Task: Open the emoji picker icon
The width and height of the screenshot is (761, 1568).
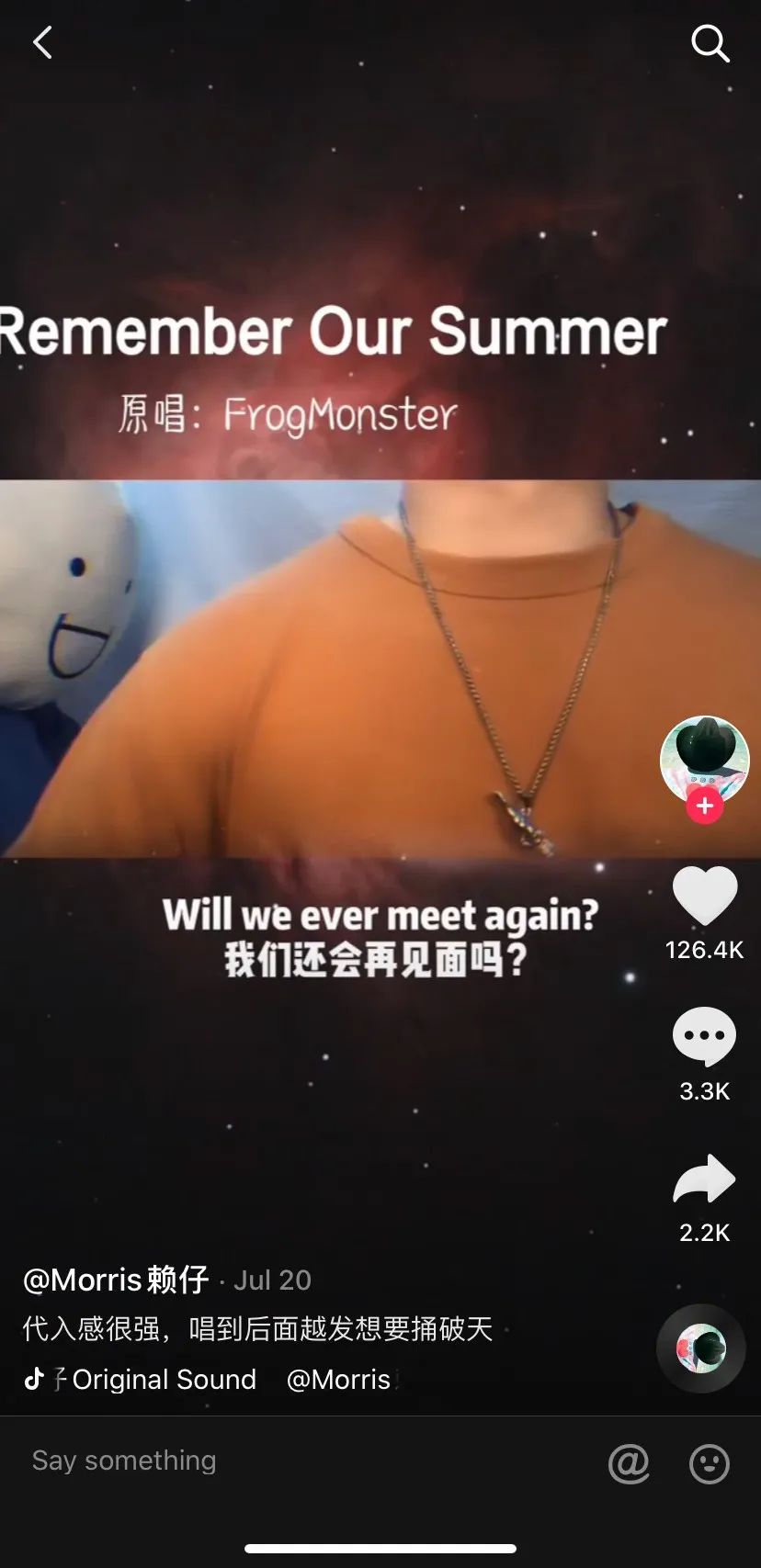Action: 710,1462
